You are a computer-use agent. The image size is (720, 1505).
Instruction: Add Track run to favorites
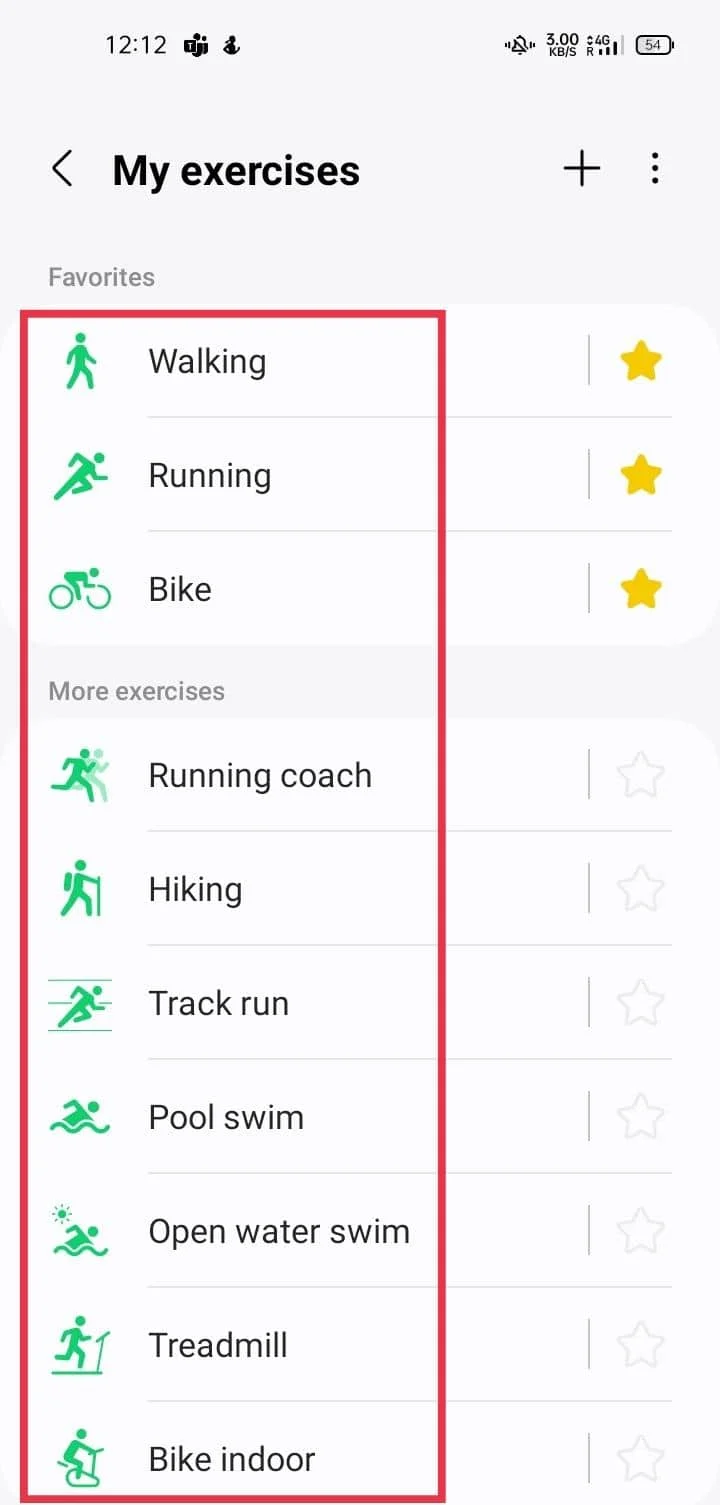640,1003
